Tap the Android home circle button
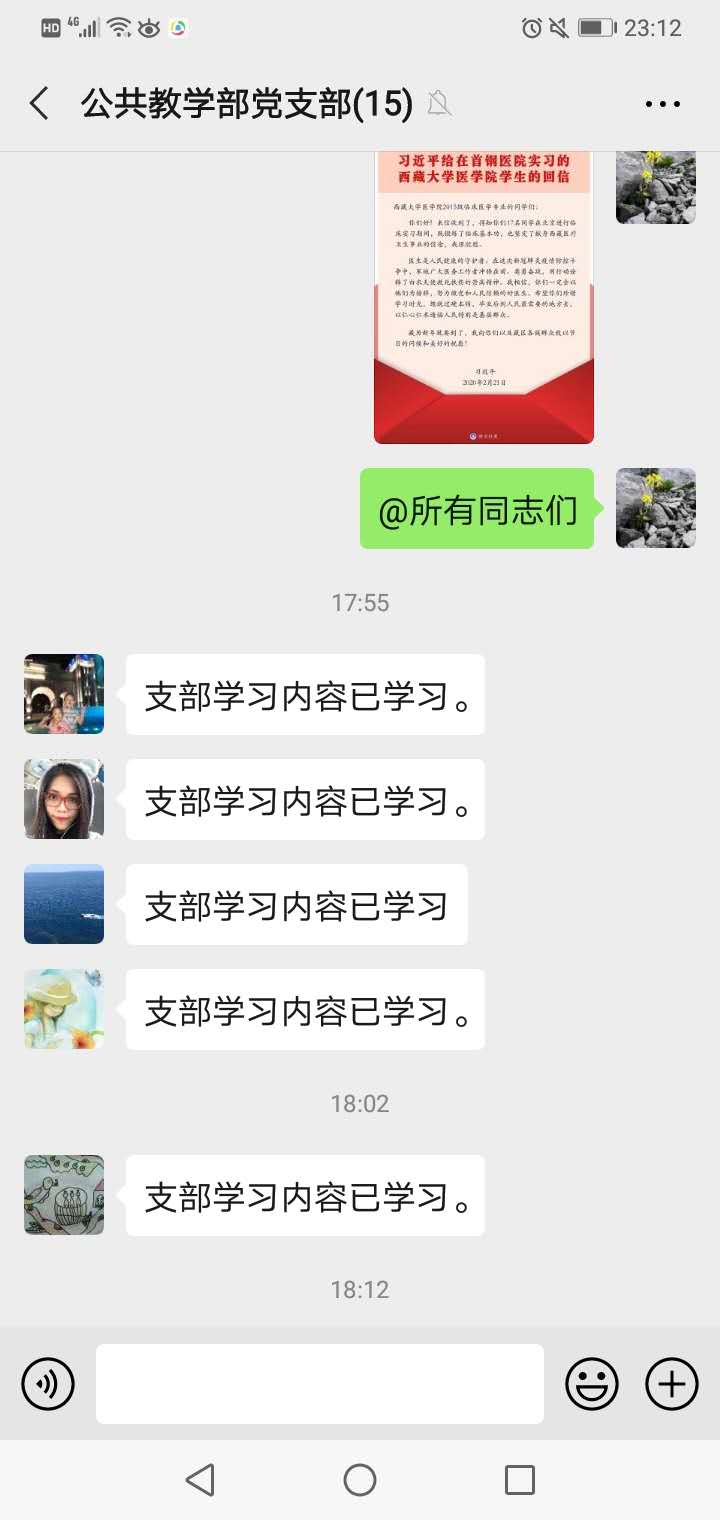 click(360, 1479)
